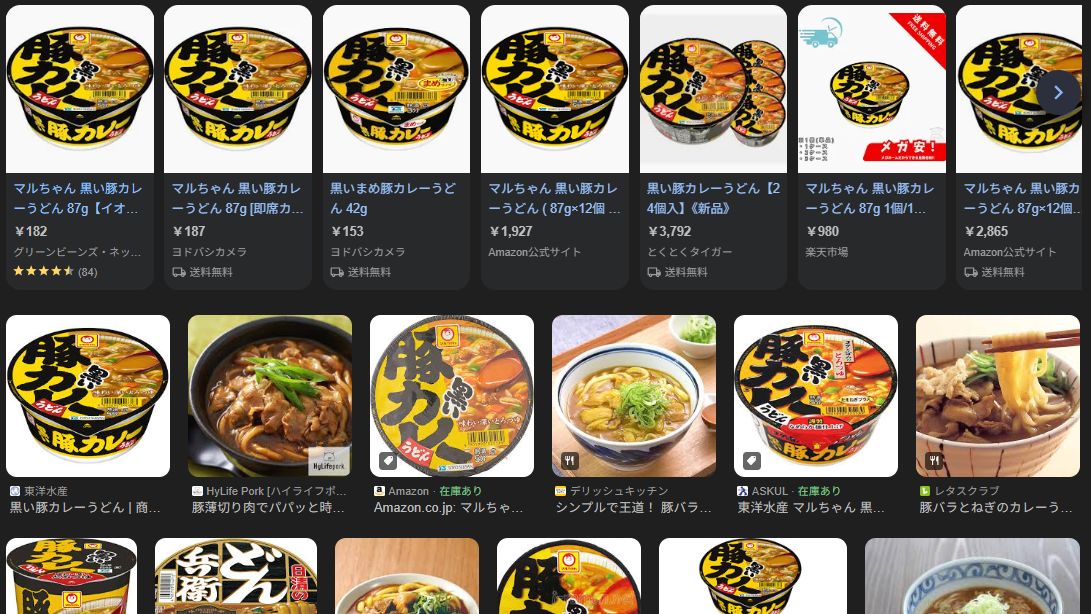Open the レタスクラブ recipe image
Image resolution: width=1091 pixels, height=614 pixels.
[x=997, y=396]
